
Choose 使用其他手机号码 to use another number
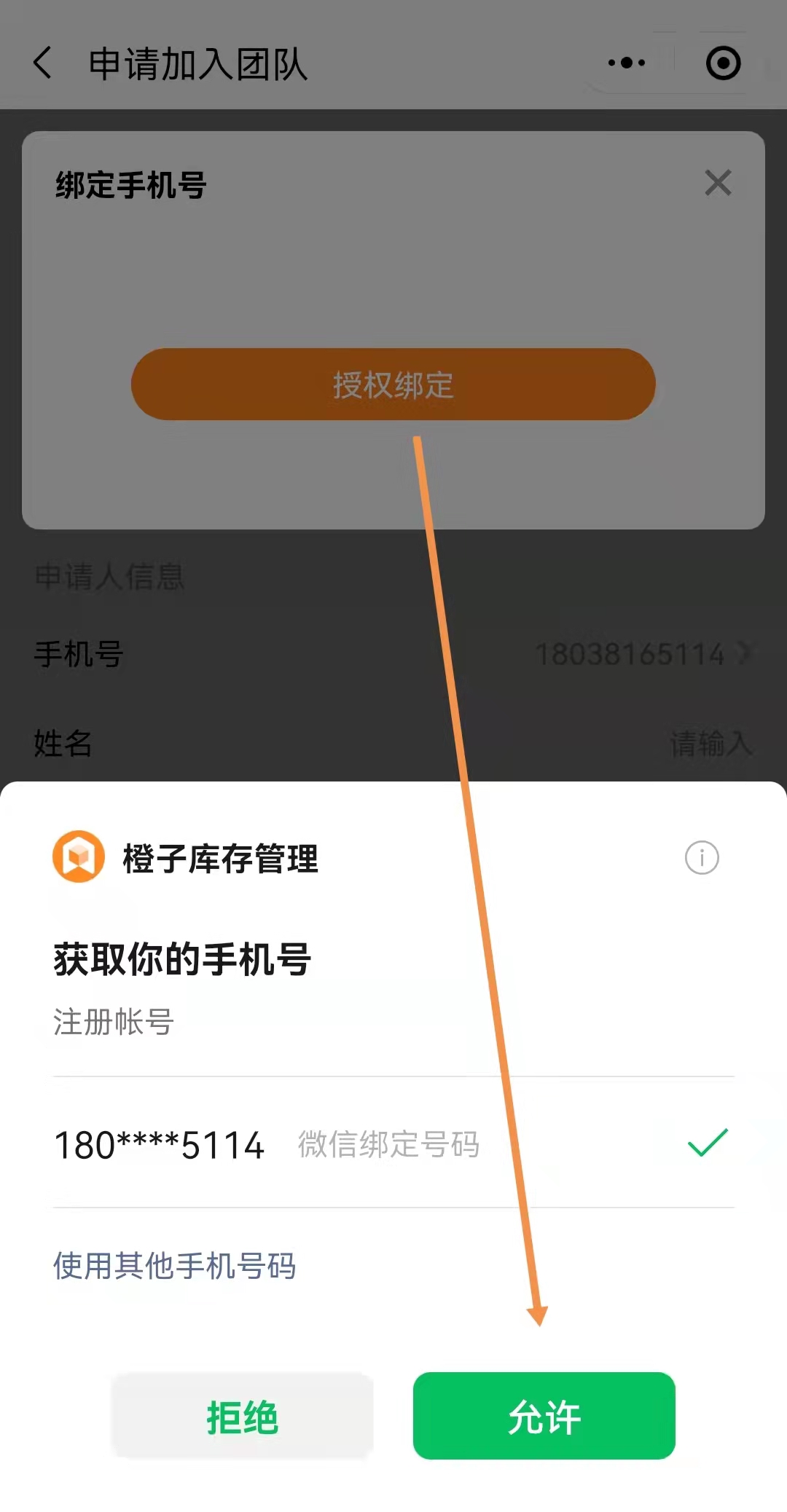coord(175,1266)
